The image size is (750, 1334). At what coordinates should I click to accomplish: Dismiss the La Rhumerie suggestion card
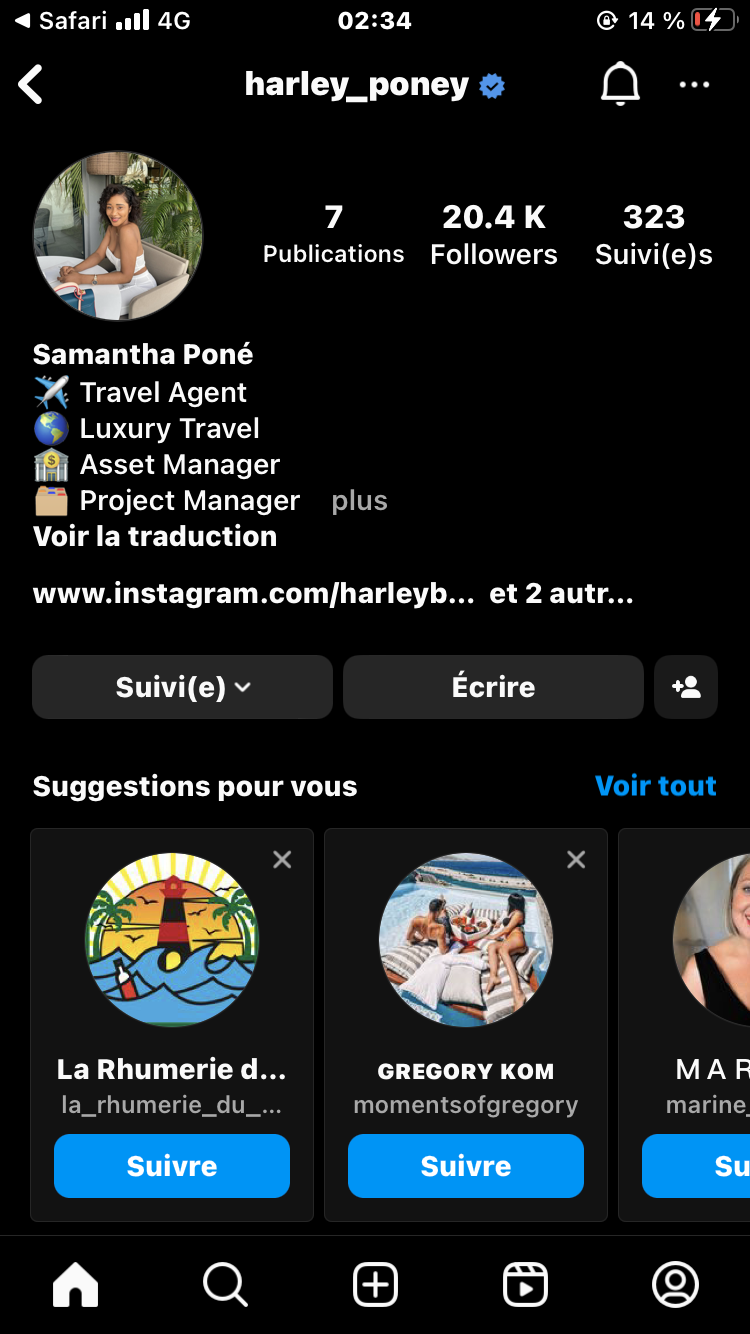pos(283,859)
